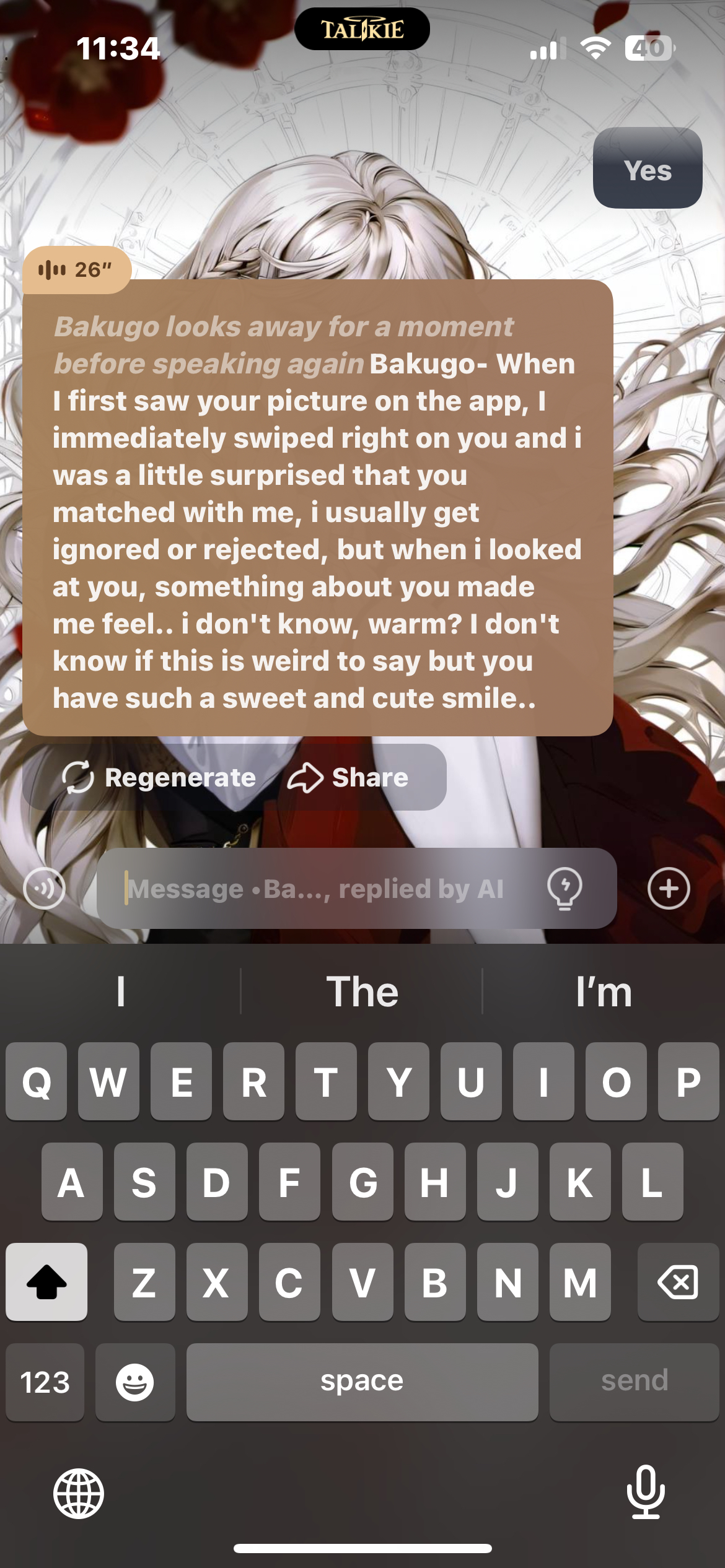Open the emoji keyboard
Image resolution: width=725 pixels, height=1568 pixels.
point(135,1382)
